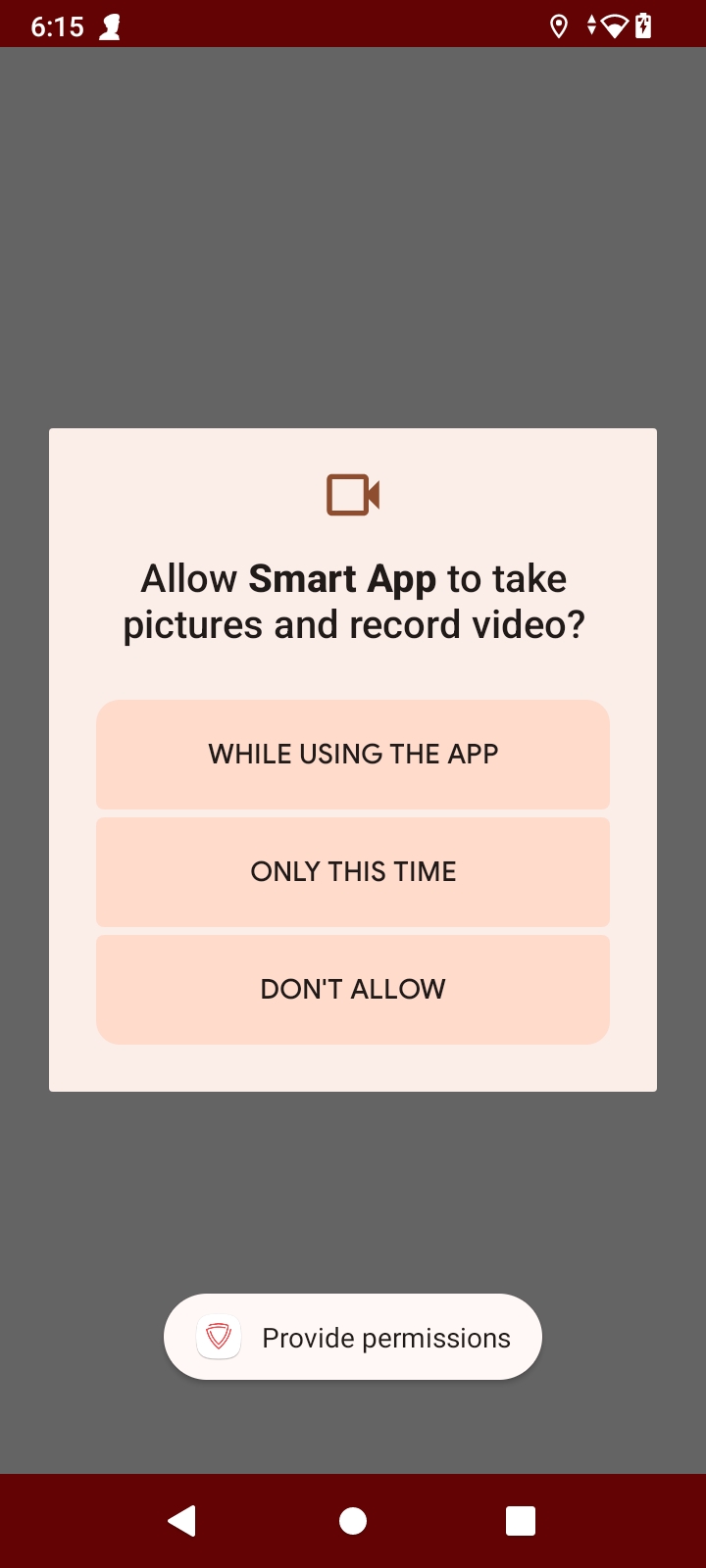The image size is (706, 1568).
Task: Choose While Using the App for camera permission
Action: 353,754
